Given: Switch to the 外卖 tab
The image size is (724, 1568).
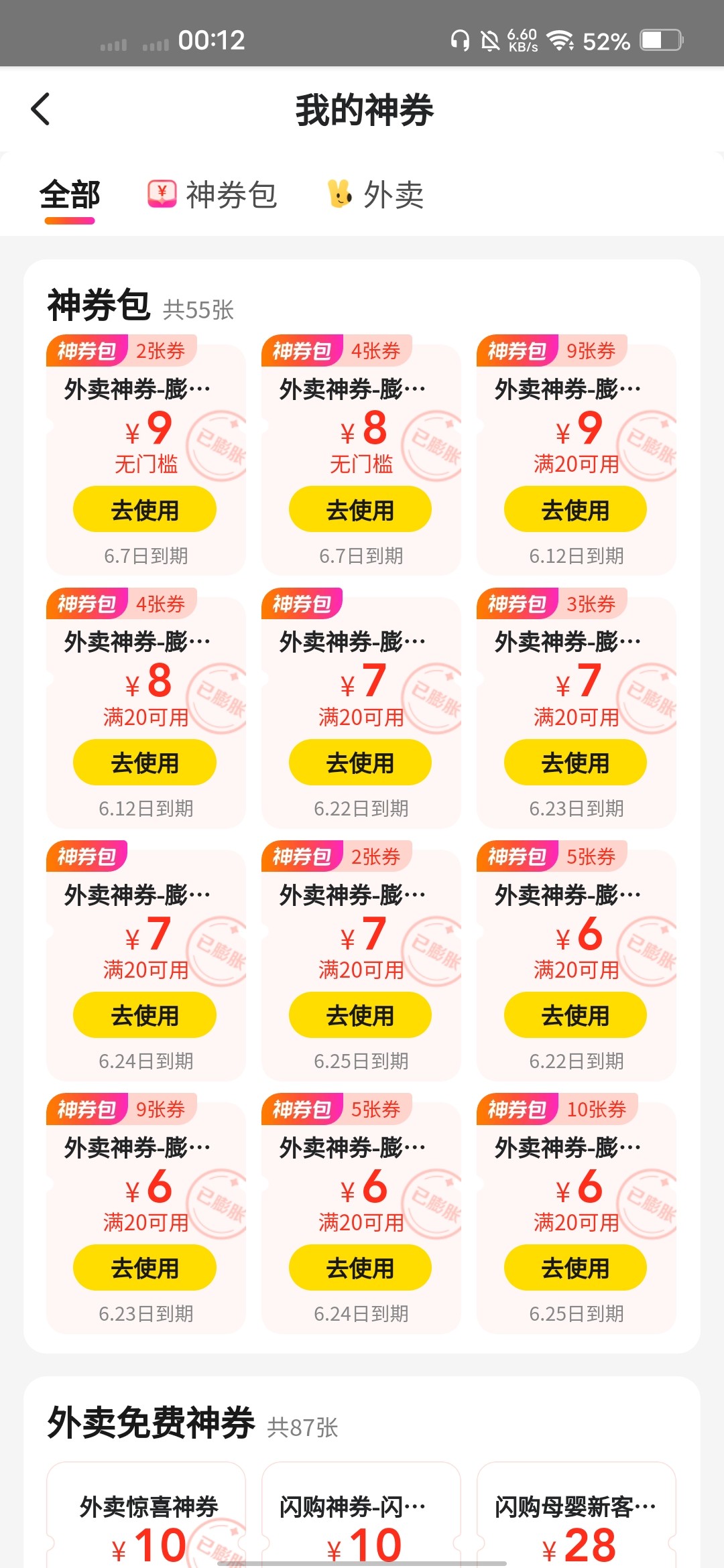Looking at the screenshot, I should [x=375, y=195].
